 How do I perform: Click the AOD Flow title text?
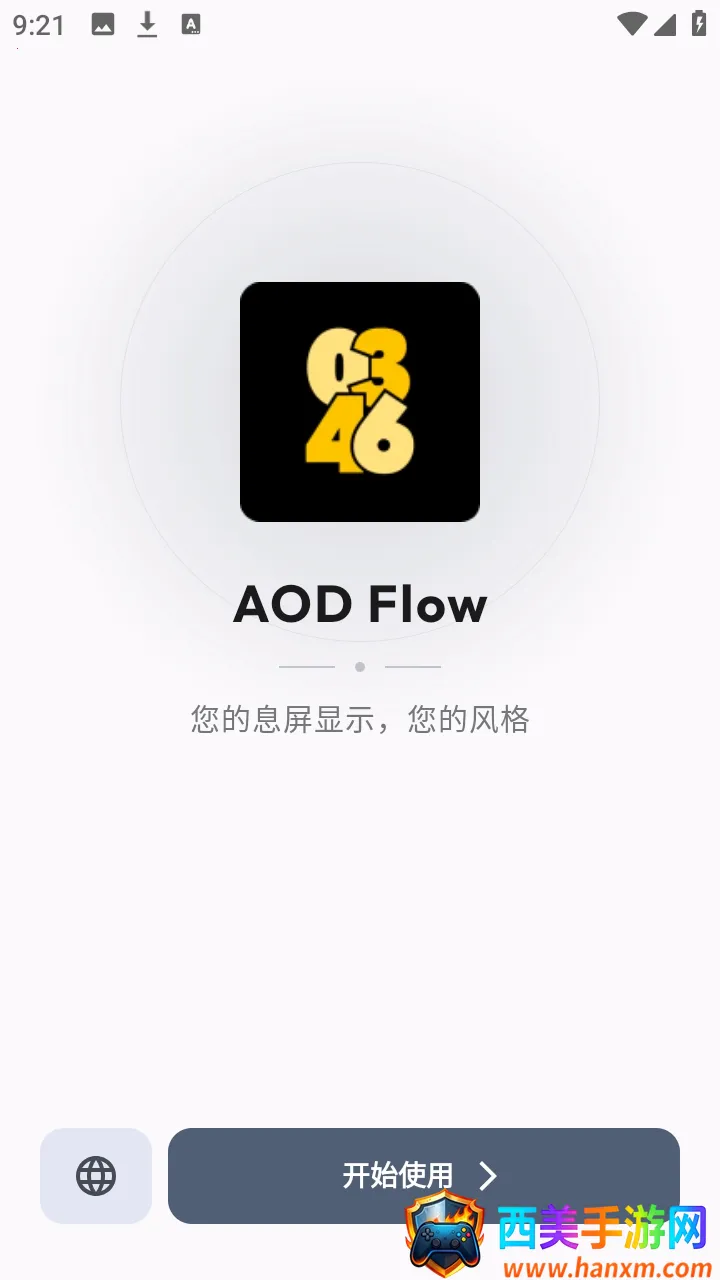tap(359, 603)
